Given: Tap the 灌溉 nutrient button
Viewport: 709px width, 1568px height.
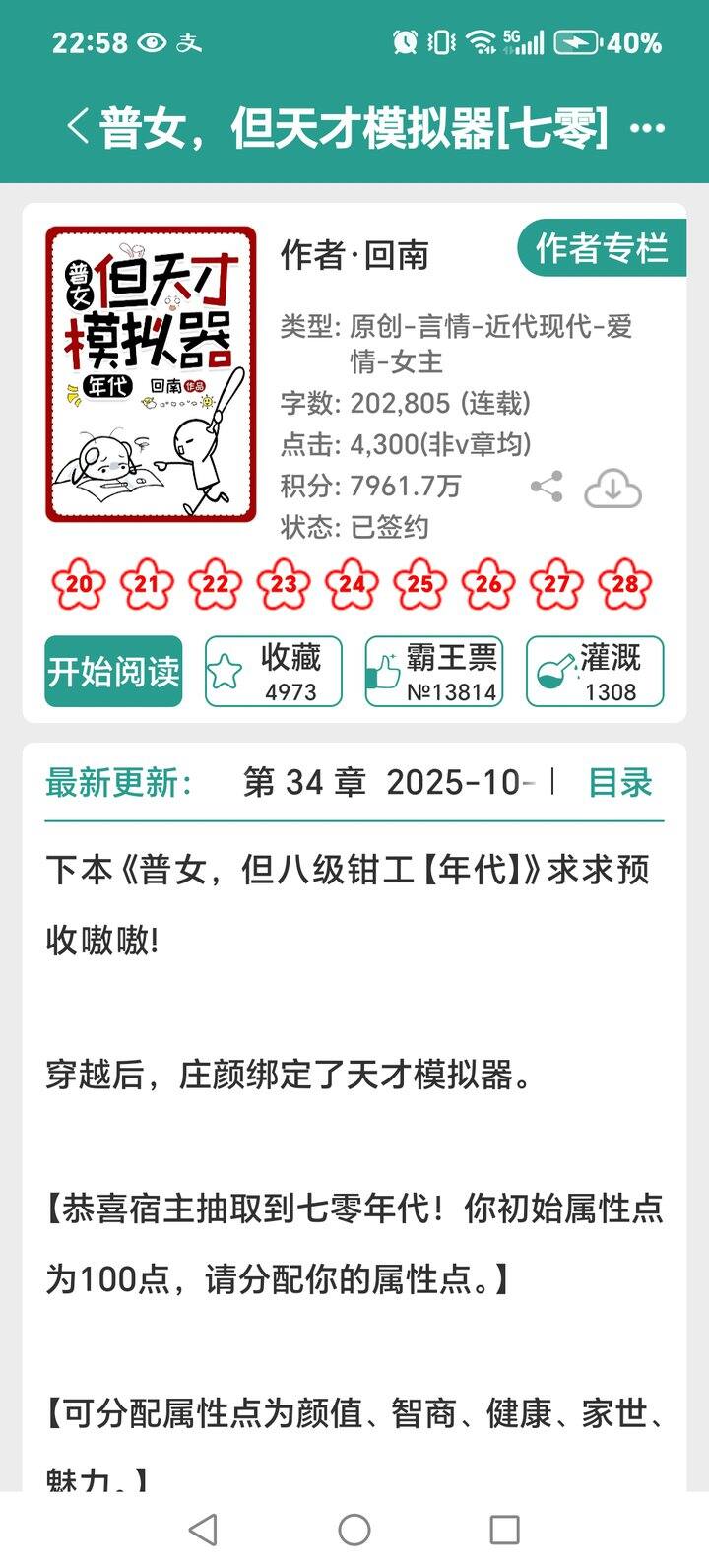Looking at the screenshot, I should click(594, 672).
